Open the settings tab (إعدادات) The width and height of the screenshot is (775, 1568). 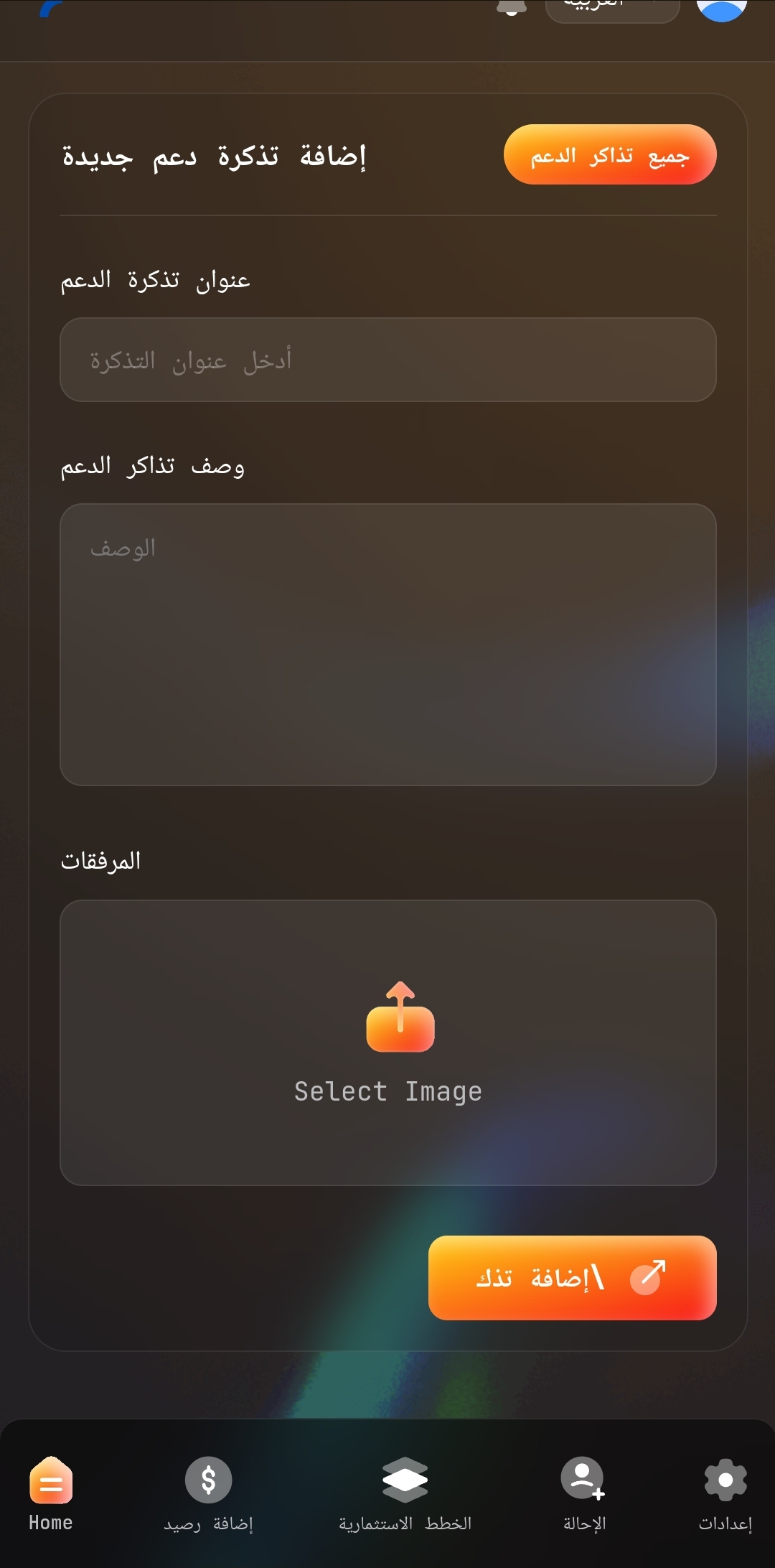point(725,1493)
